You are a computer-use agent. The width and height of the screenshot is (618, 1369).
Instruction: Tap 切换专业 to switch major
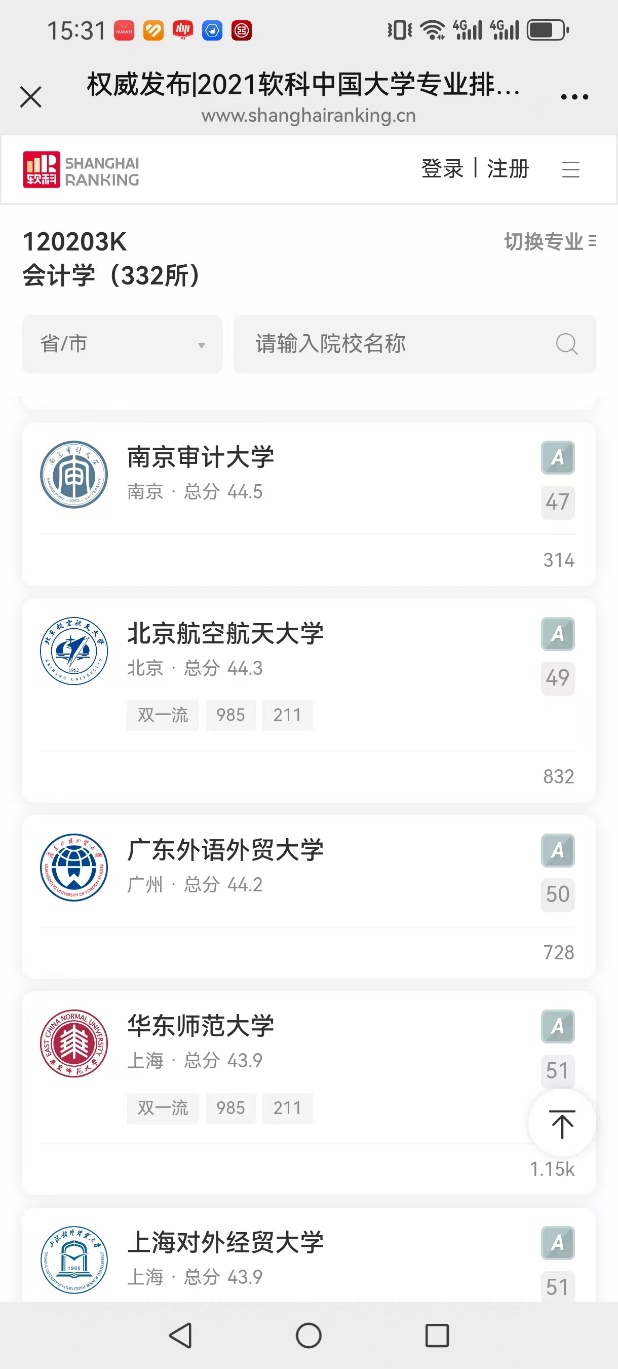549,242
